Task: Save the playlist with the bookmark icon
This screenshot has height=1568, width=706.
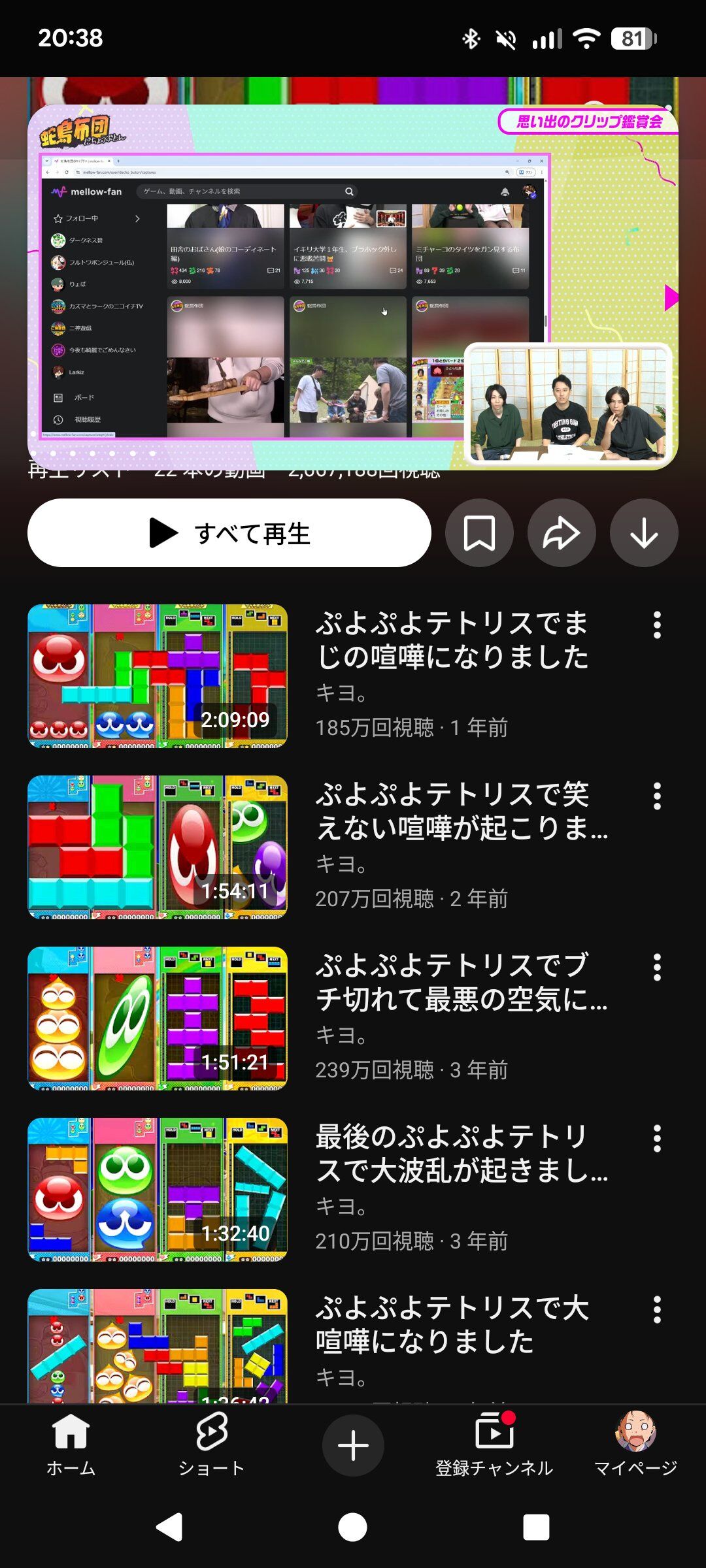Action: [479, 533]
